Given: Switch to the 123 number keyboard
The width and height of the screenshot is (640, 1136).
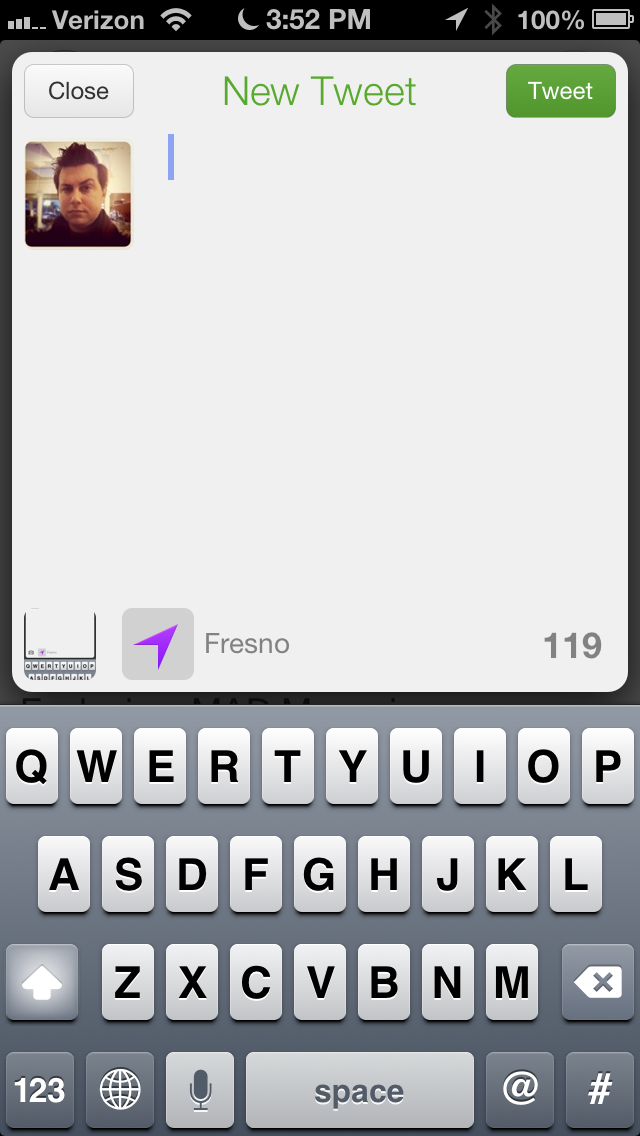Looking at the screenshot, I should [40, 1090].
